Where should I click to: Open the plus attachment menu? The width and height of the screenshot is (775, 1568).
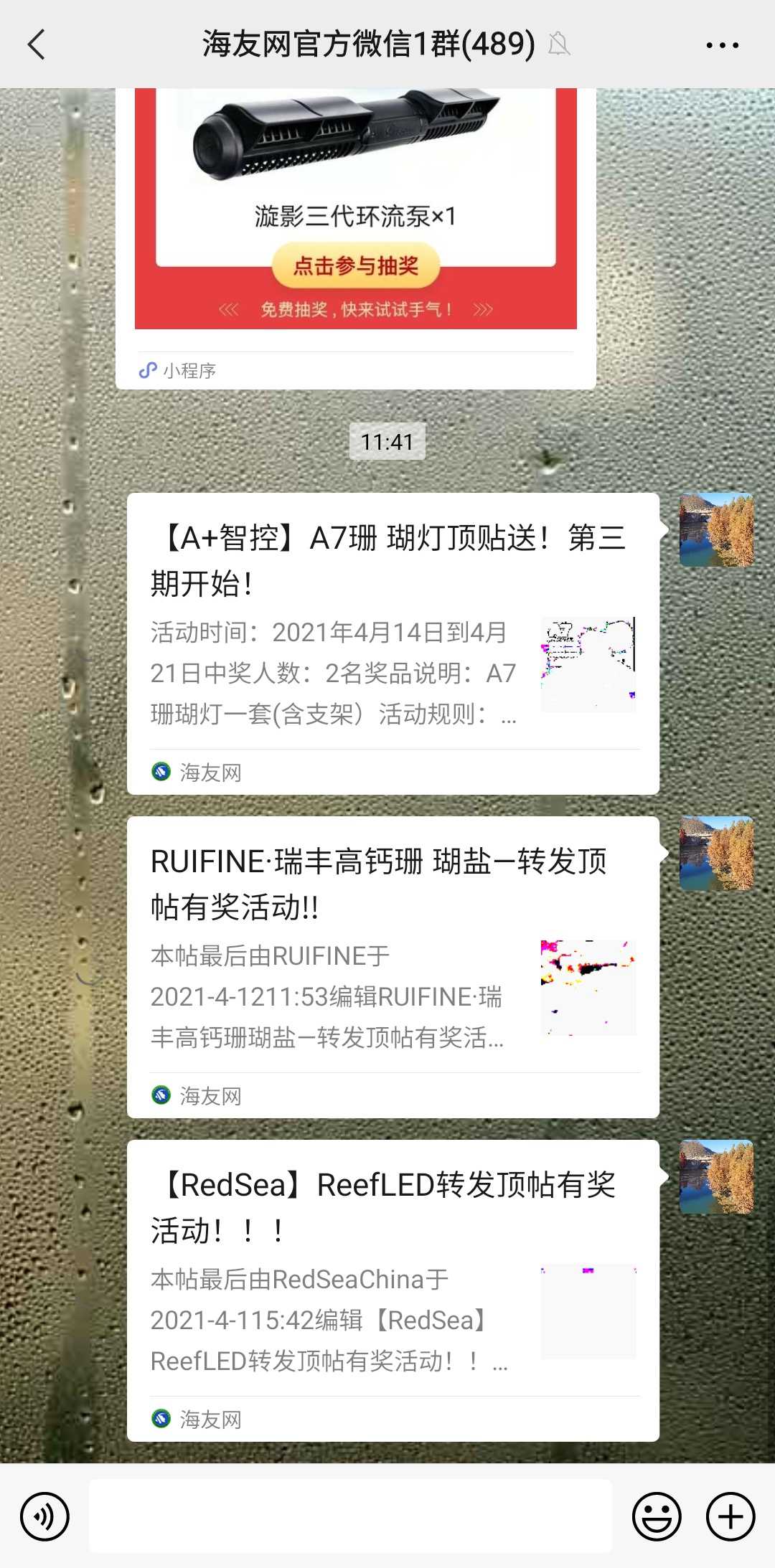tap(731, 1516)
